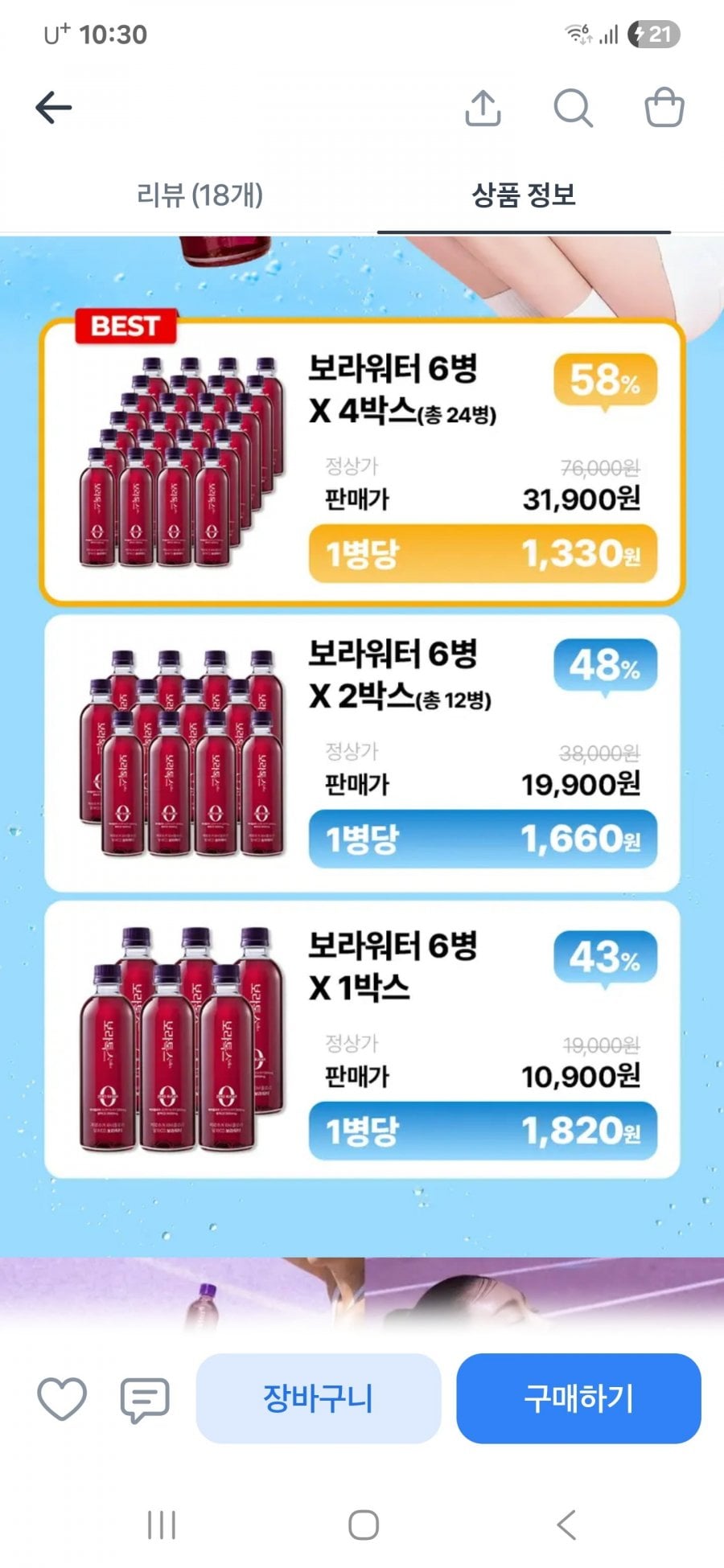The height and width of the screenshot is (1568, 724).
Task: Go back using the top-left arrow
Action: tap(54, 107)
